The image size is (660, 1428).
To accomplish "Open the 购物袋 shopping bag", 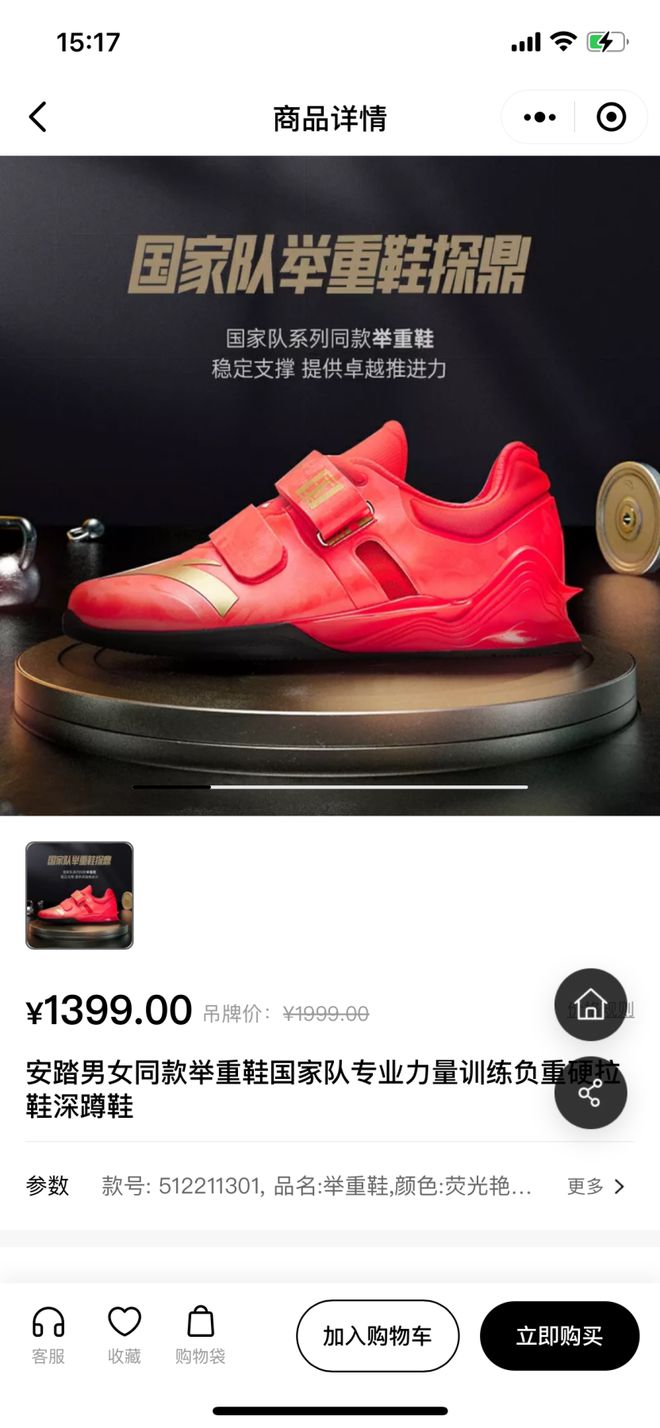I will (x=200, y=1336).
